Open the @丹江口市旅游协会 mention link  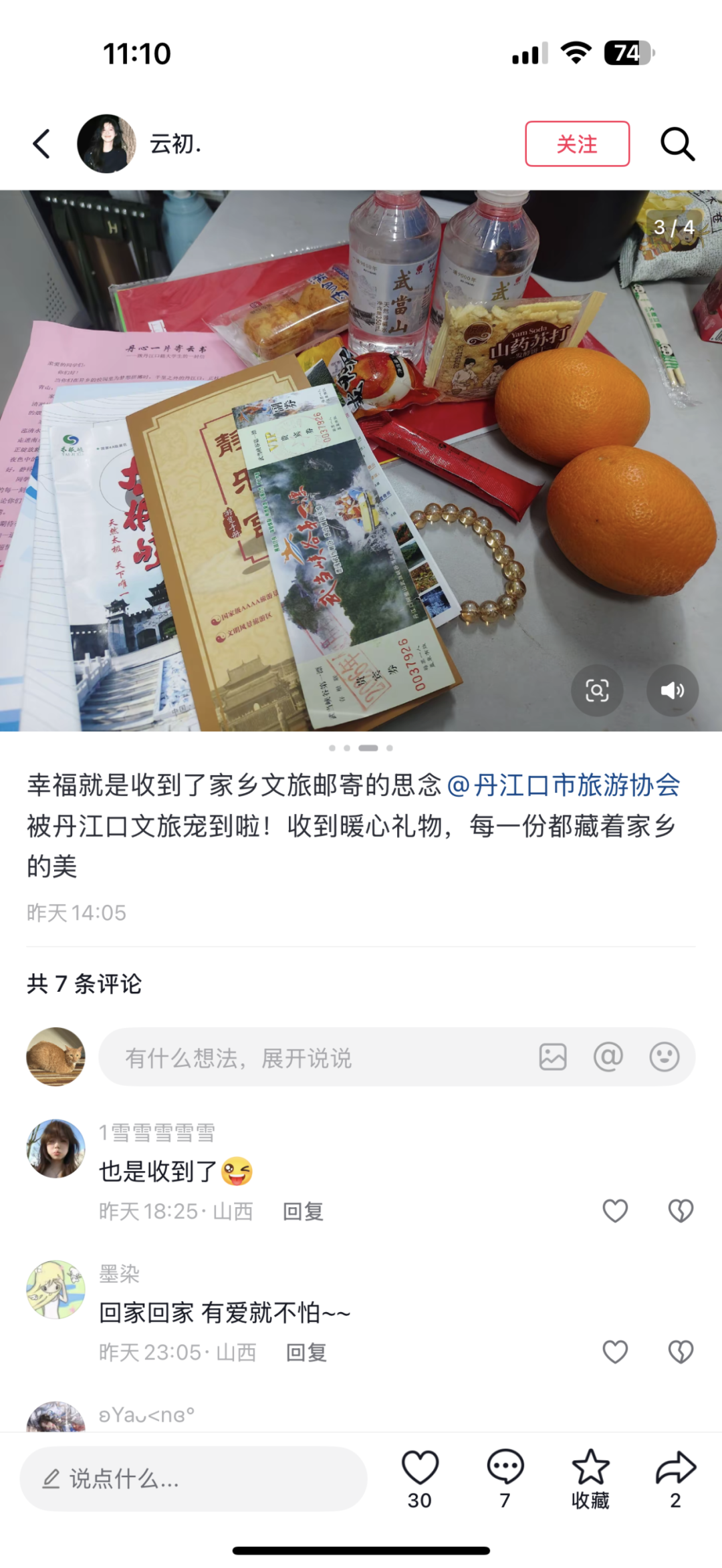point(564,785)
